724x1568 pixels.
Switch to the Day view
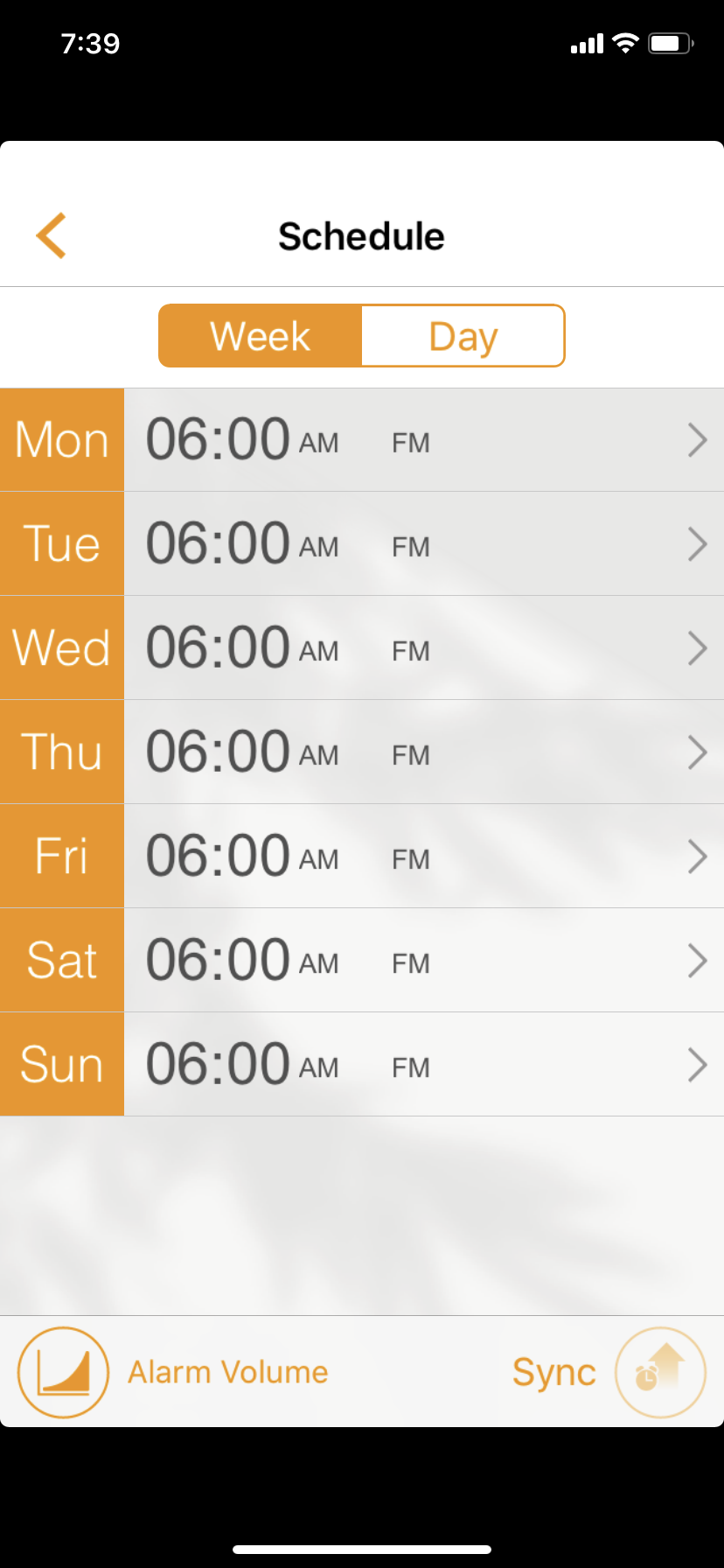coord(463,336)
